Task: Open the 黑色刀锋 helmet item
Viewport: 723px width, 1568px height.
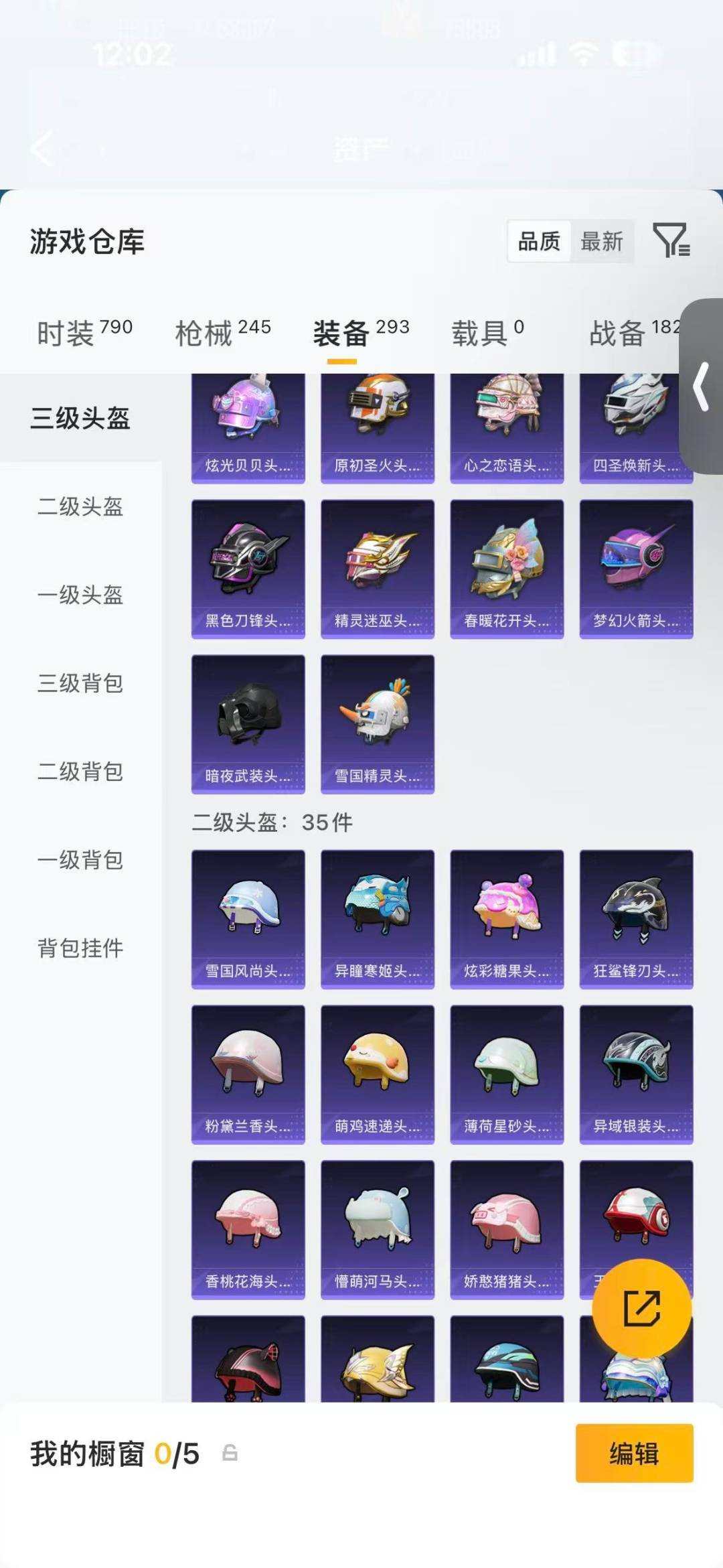Action: 248,569
